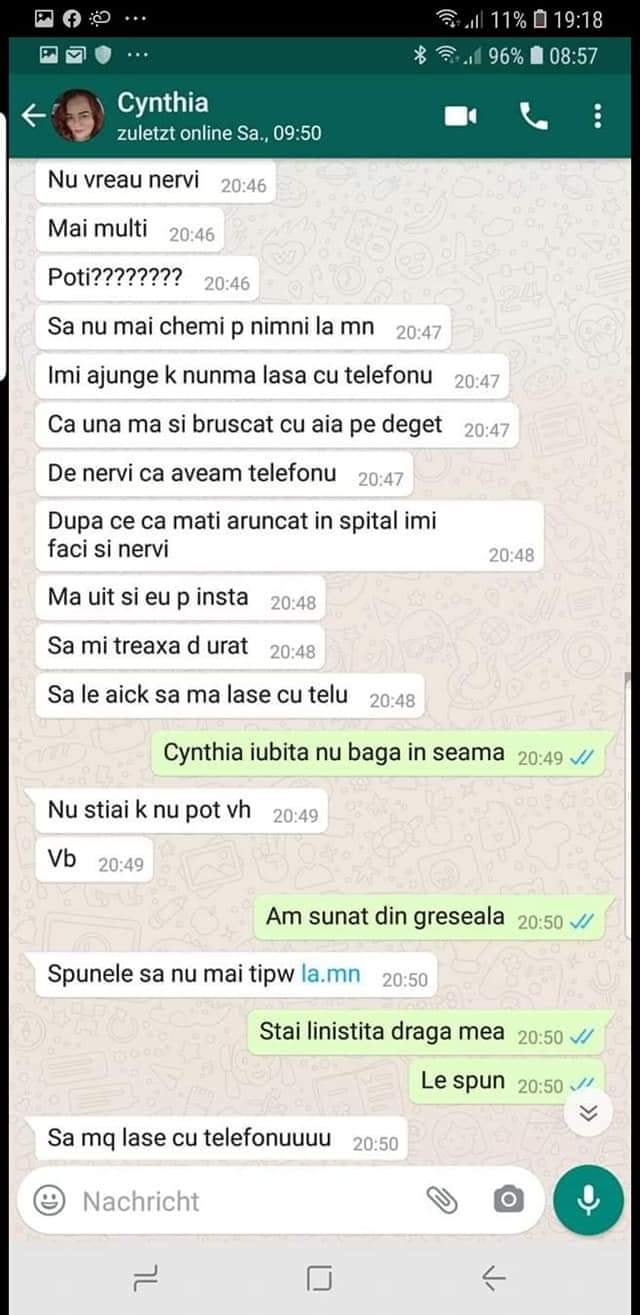
Task: Open the chat overflow menu
Action: click(598, 117)
